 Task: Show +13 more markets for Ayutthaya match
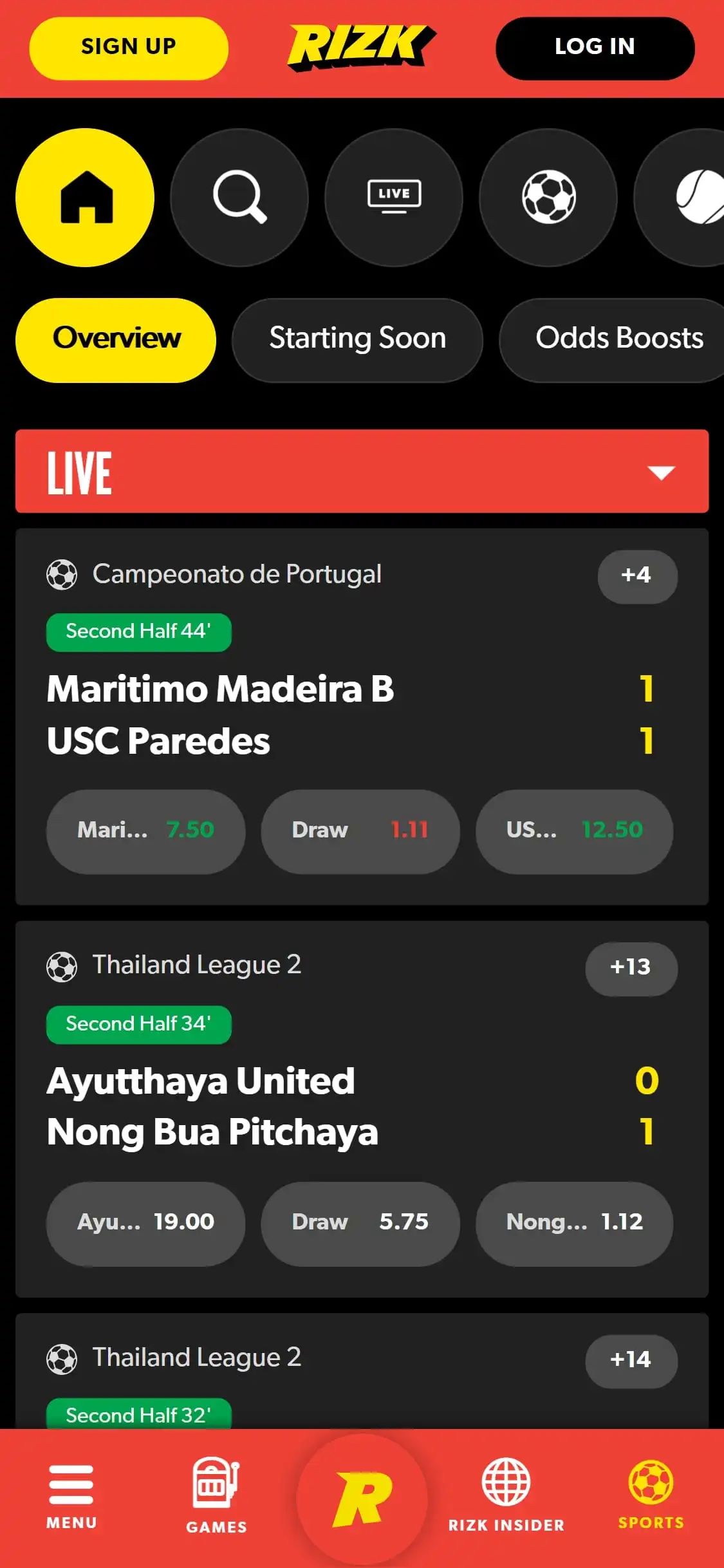(631, 968)
